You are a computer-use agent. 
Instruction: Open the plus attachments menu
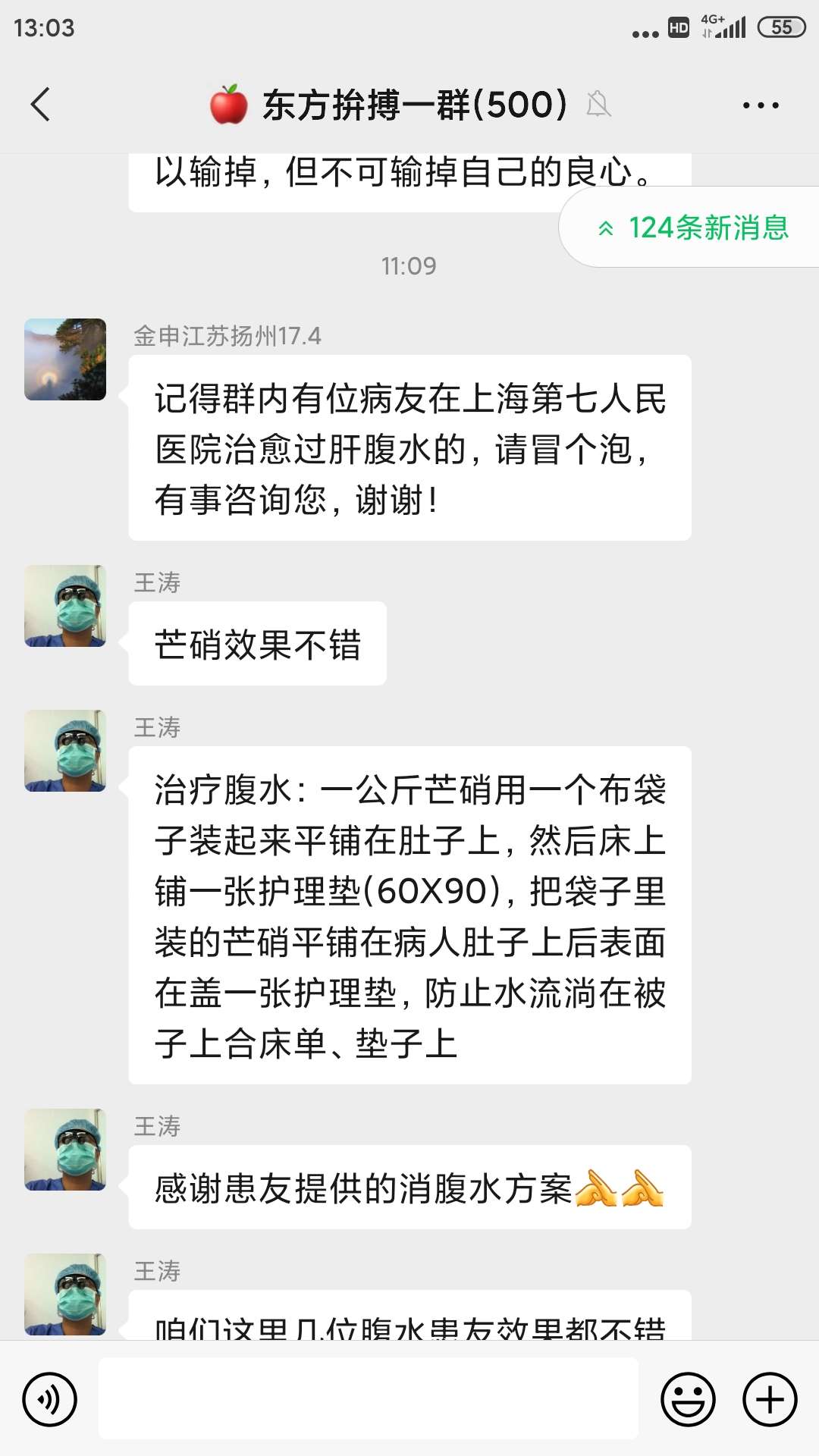pyautogui.click(x=770, y=1399)
